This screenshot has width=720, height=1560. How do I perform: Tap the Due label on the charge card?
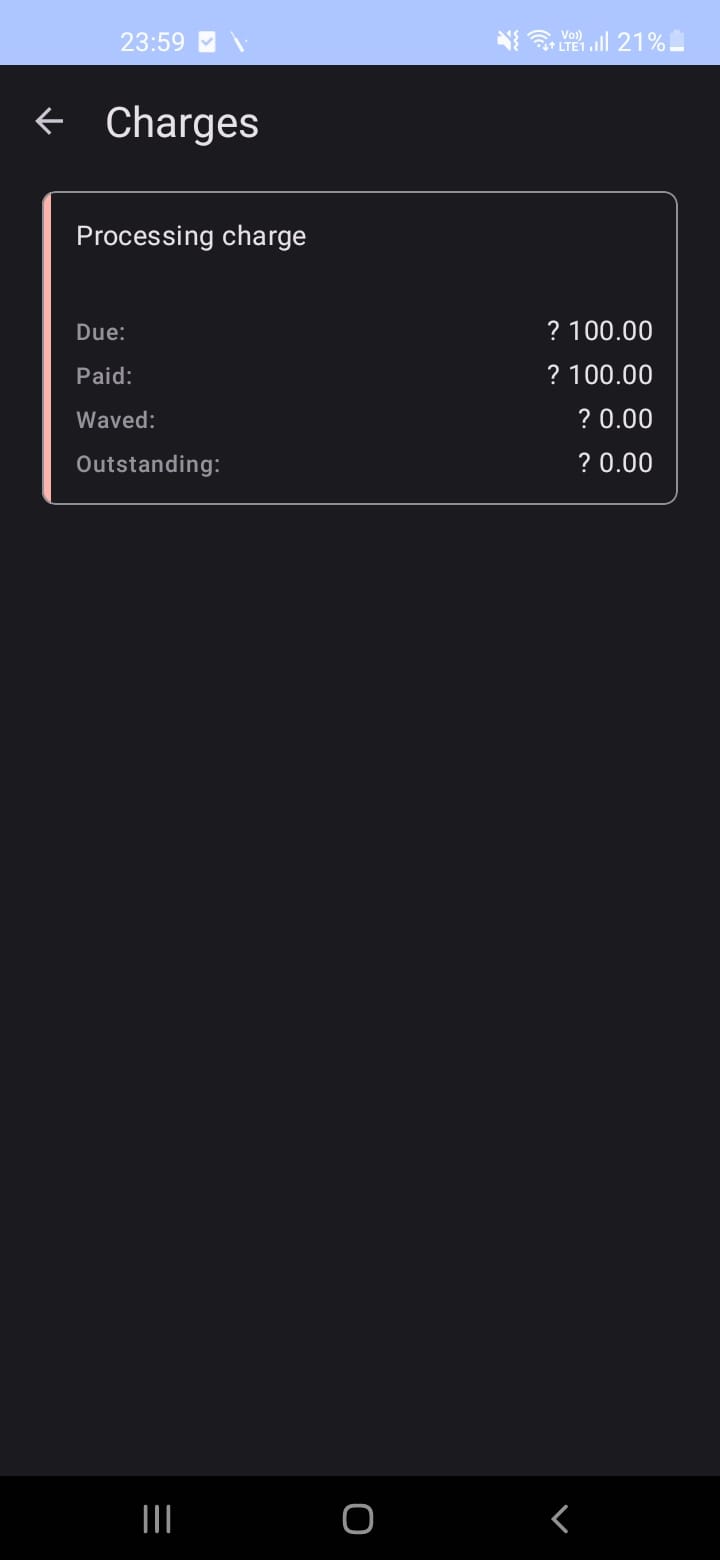click(x=100, y=331)
